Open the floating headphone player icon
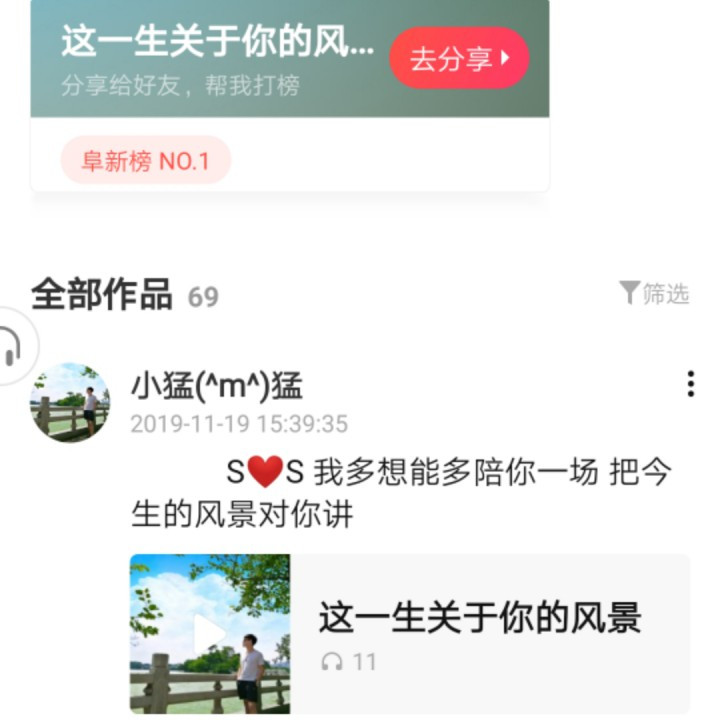Screen dimensions: 720x720 [12, 346]
